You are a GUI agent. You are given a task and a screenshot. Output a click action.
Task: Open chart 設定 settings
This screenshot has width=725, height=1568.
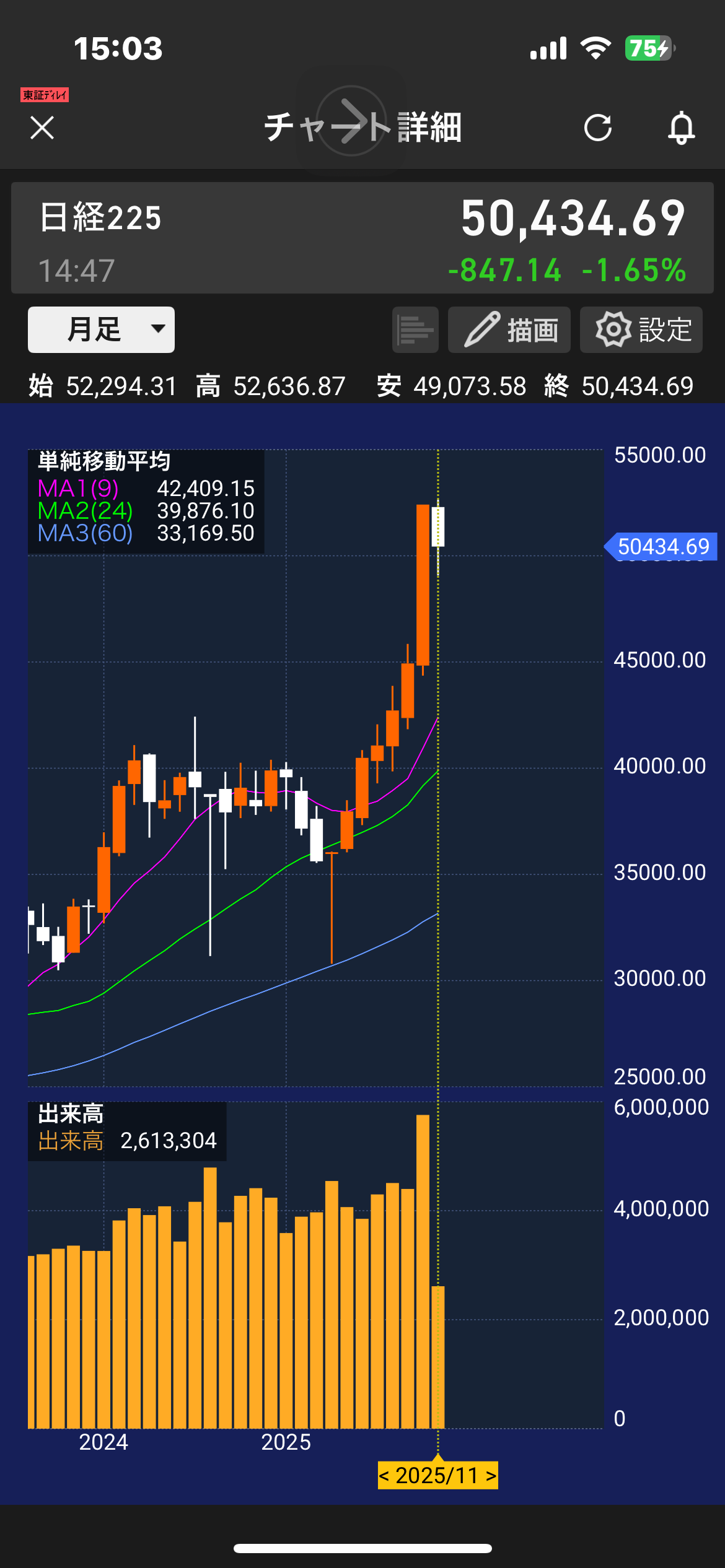[x=641, y=329]
